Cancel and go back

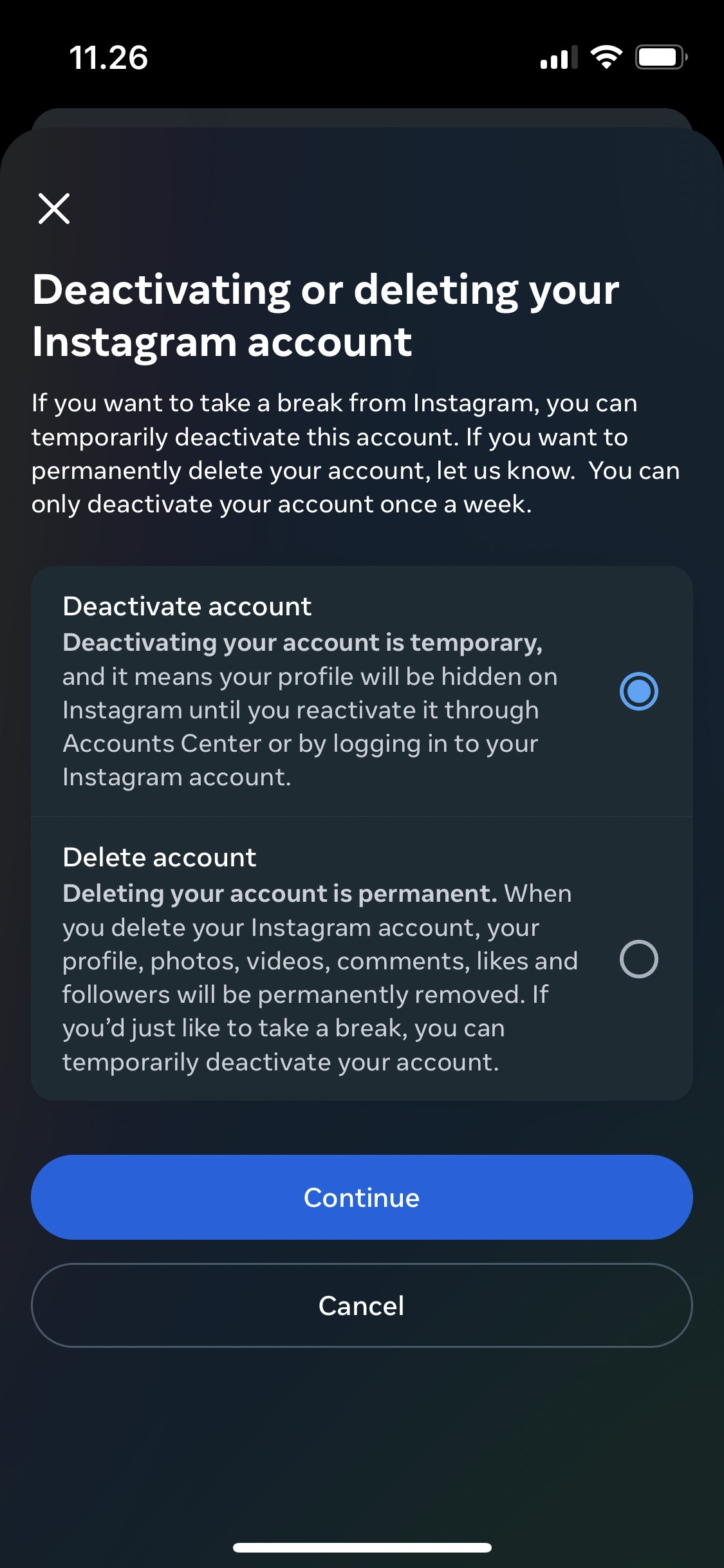[x=362, y=1305]
